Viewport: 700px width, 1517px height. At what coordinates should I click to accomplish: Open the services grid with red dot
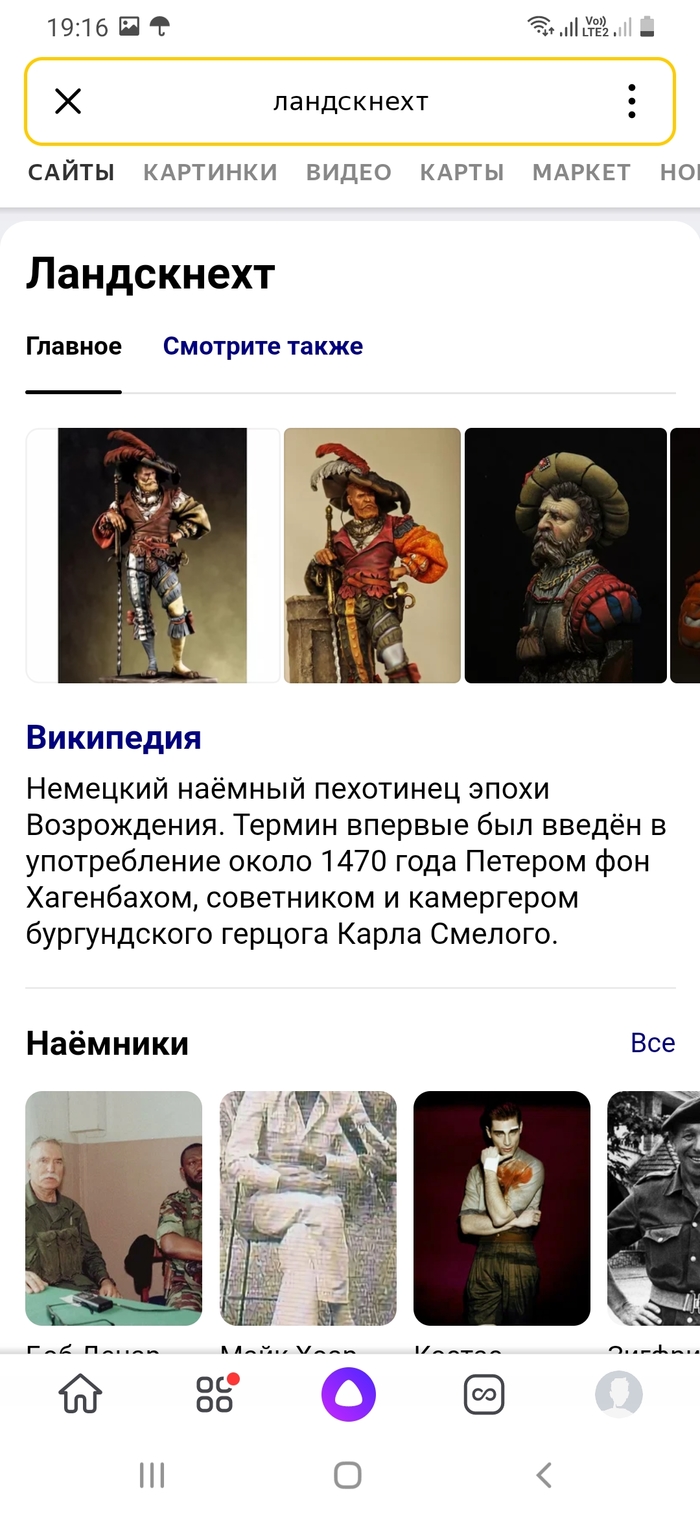pyautogui.click(x=215, y=1394)
